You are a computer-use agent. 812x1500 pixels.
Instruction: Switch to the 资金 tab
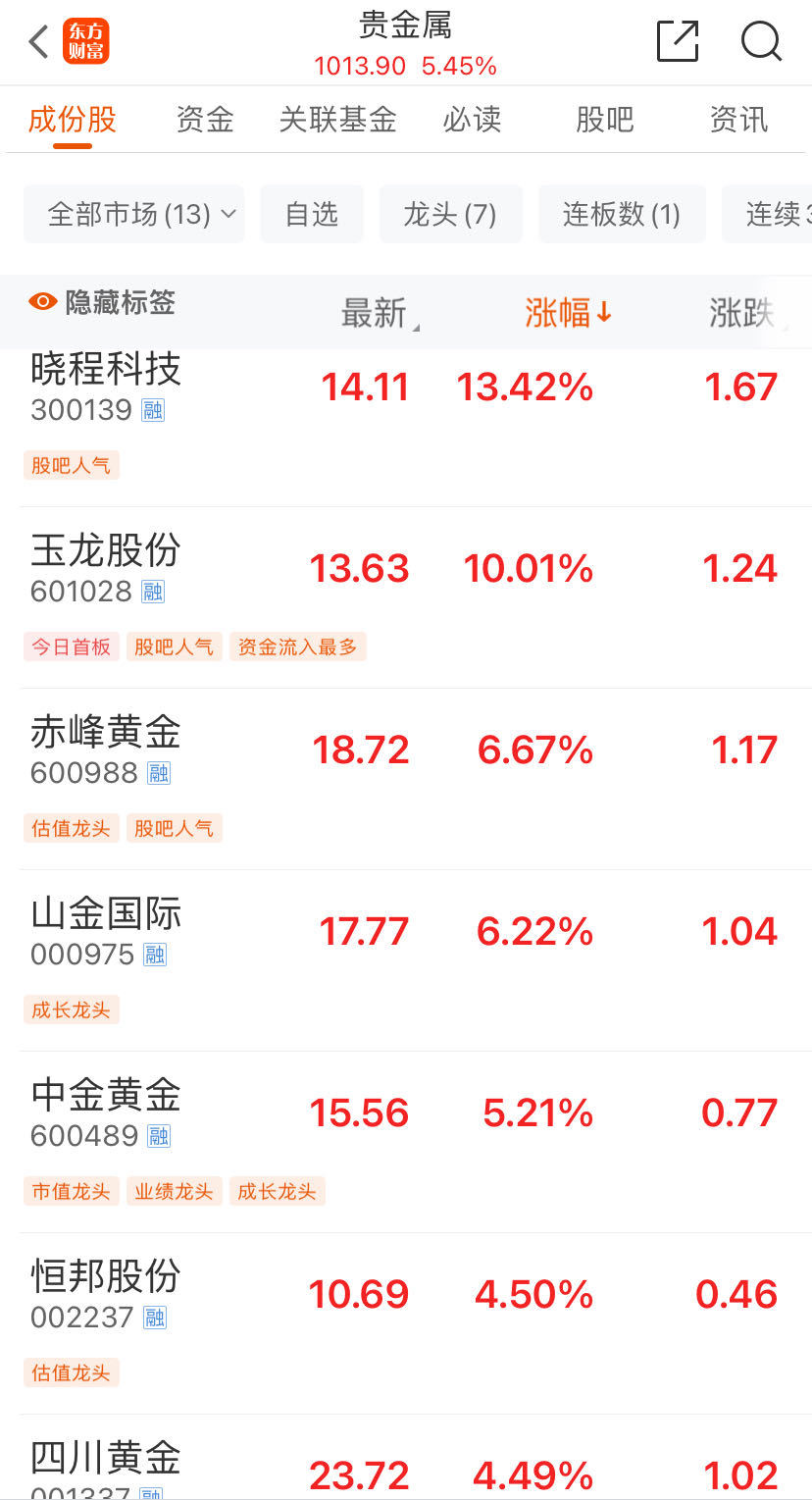[205, 120]
